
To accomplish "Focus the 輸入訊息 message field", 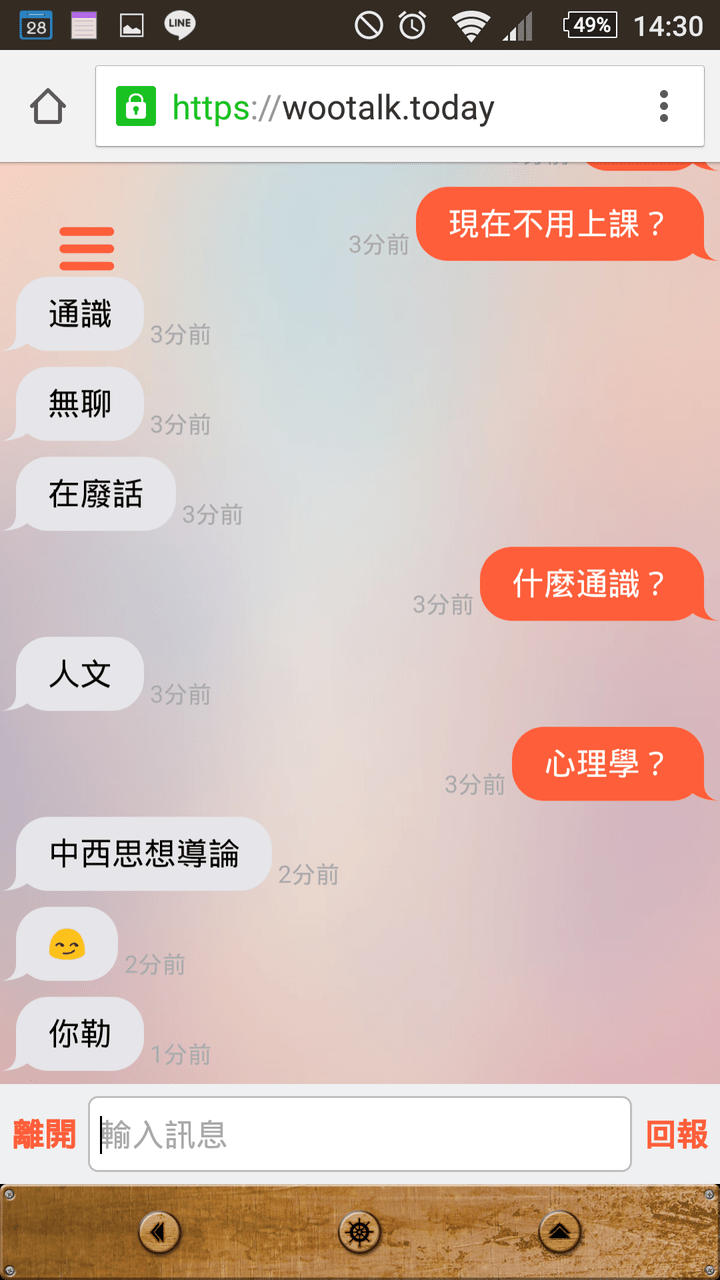I will click(360, 1134).
